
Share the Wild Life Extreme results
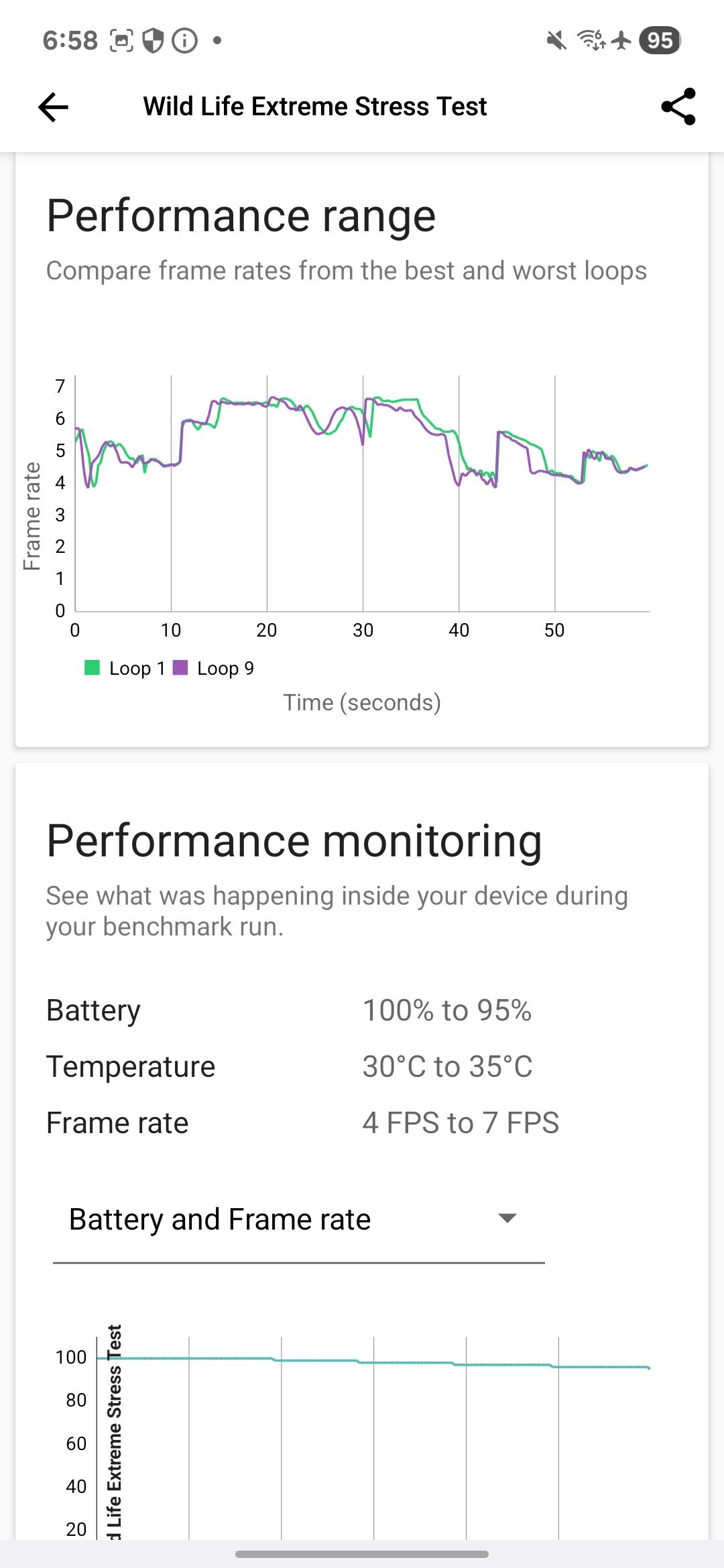point(678,107)
